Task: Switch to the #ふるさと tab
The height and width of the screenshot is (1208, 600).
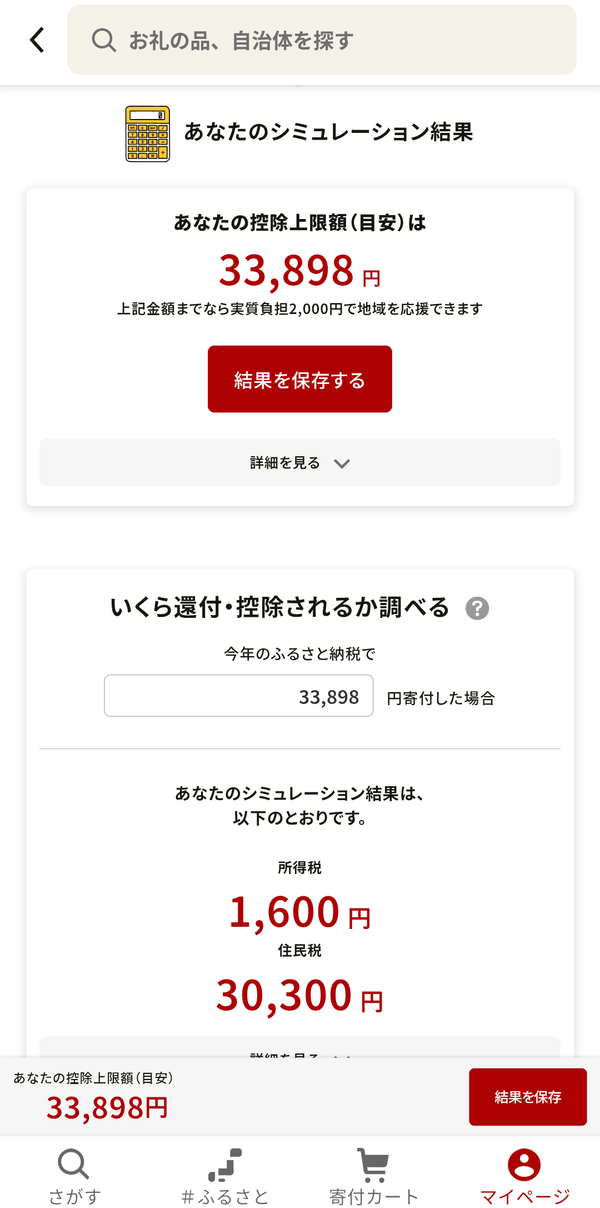Action: click(x=225, y=1176)
